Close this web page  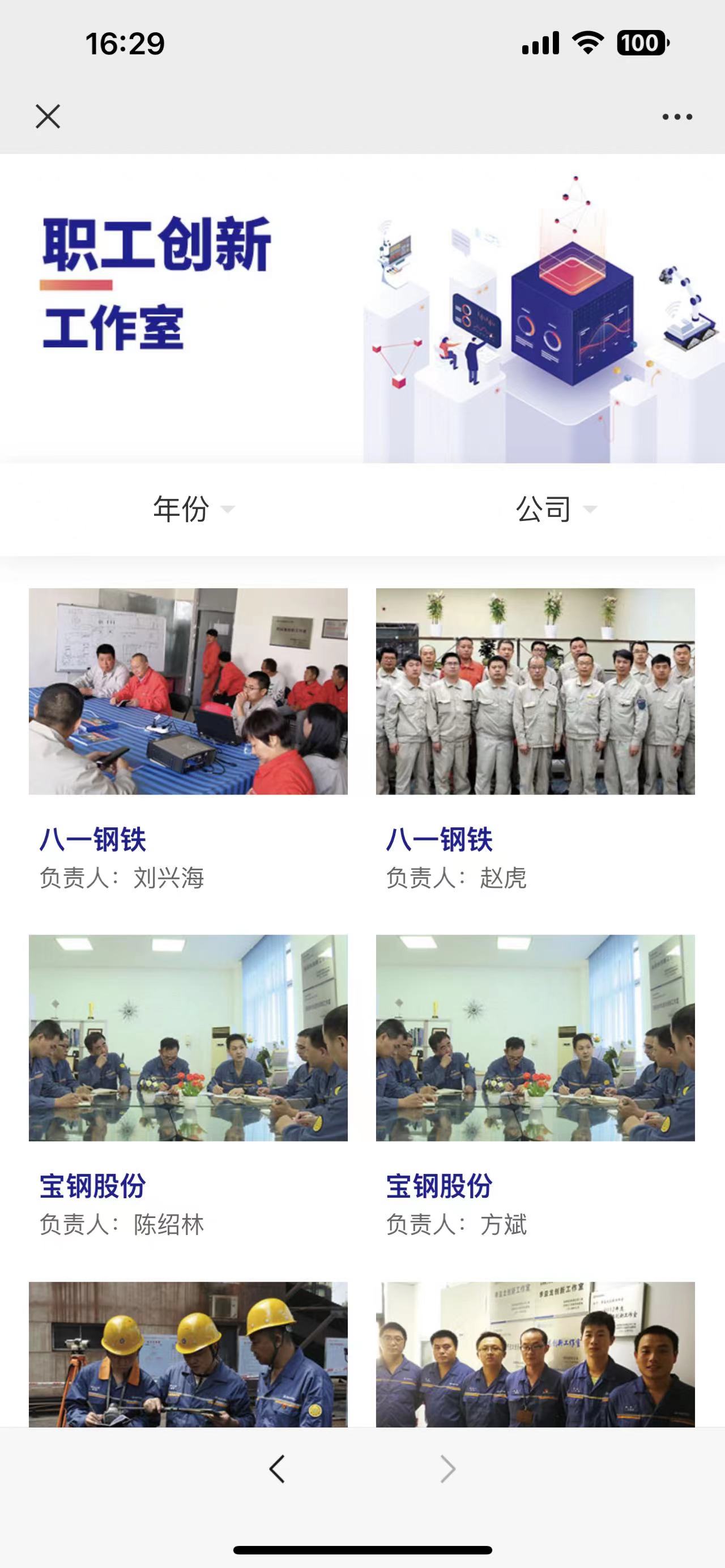click(x=48, y=116)
